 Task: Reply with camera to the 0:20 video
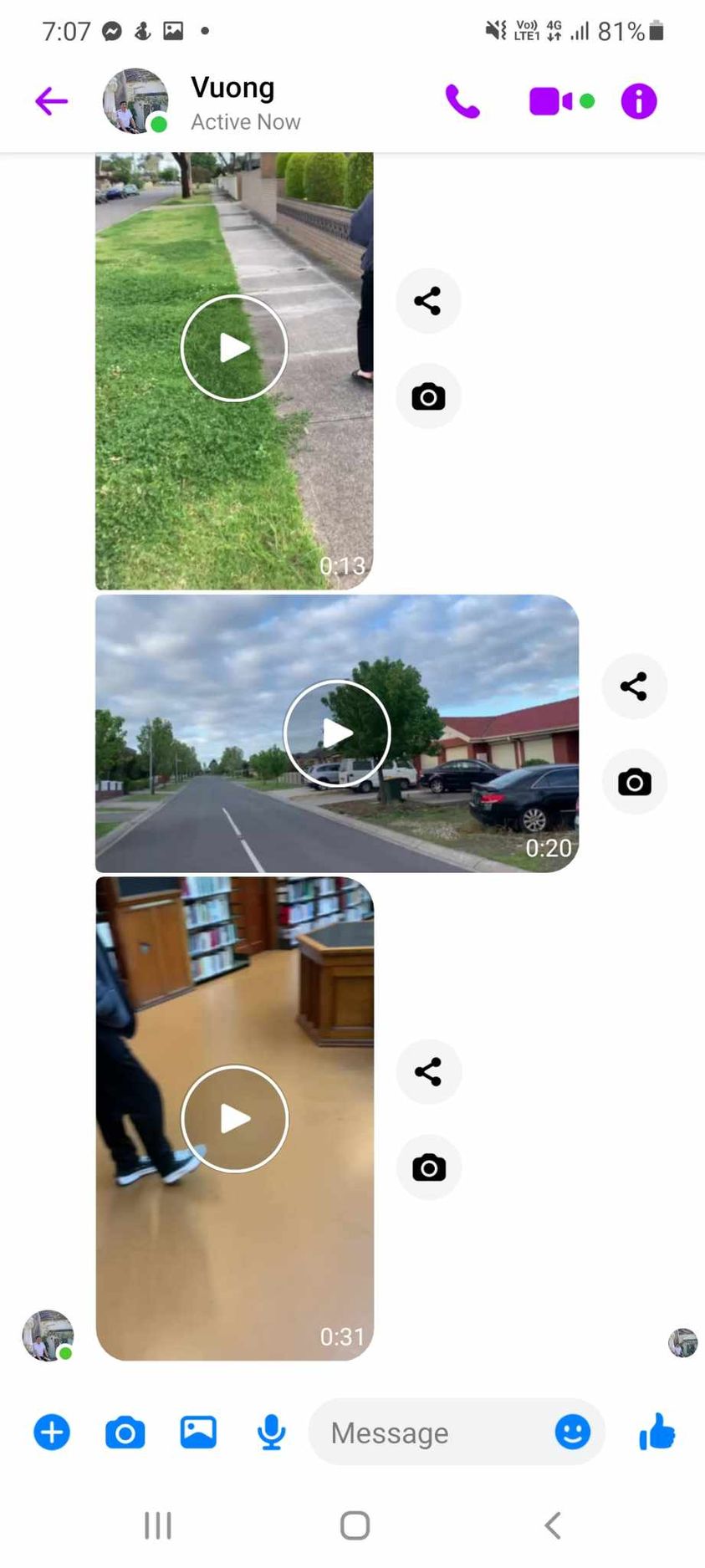click(x=634, y=783)
